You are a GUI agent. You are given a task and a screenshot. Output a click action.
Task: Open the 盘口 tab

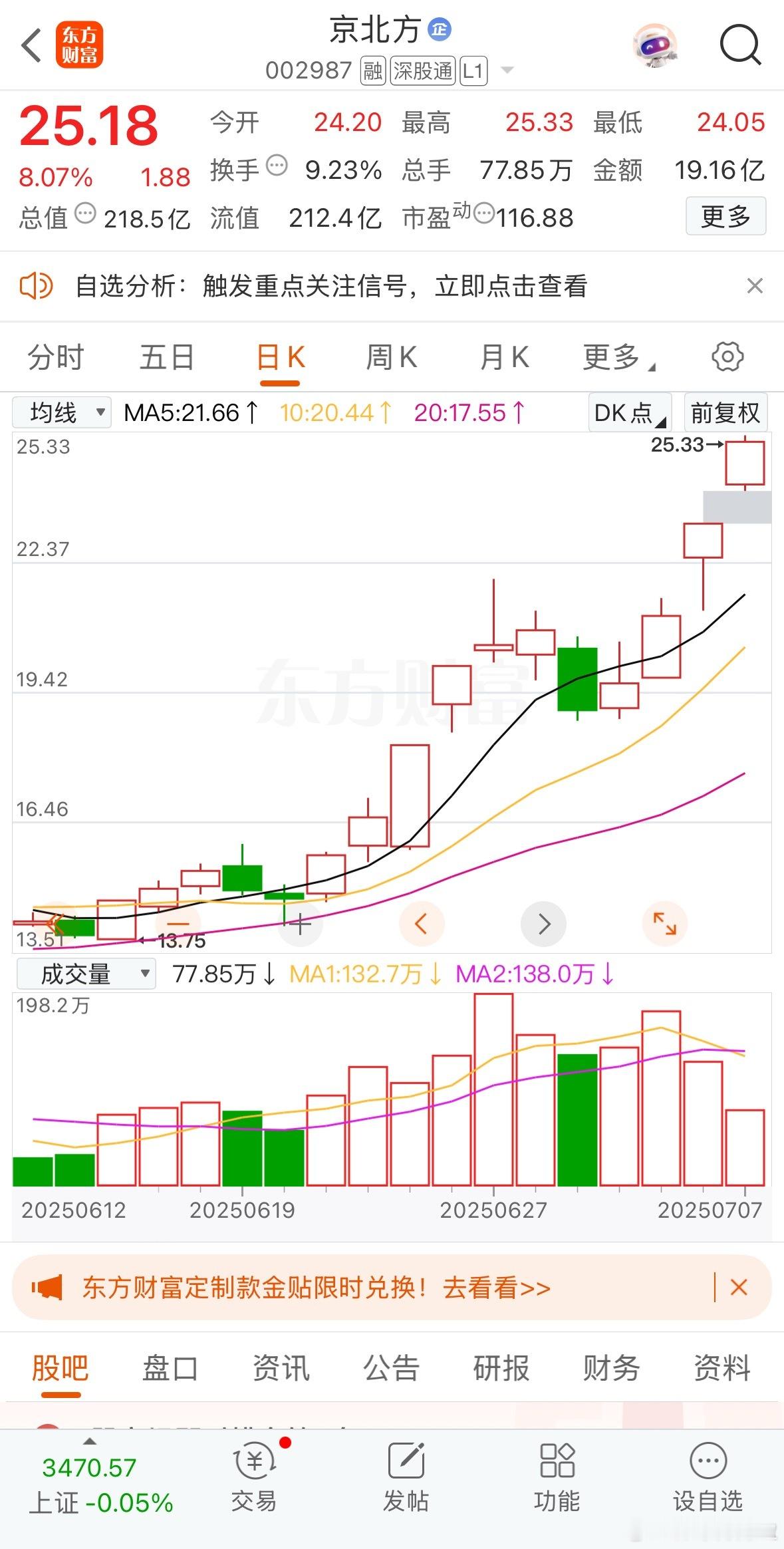coord(170,1369)
